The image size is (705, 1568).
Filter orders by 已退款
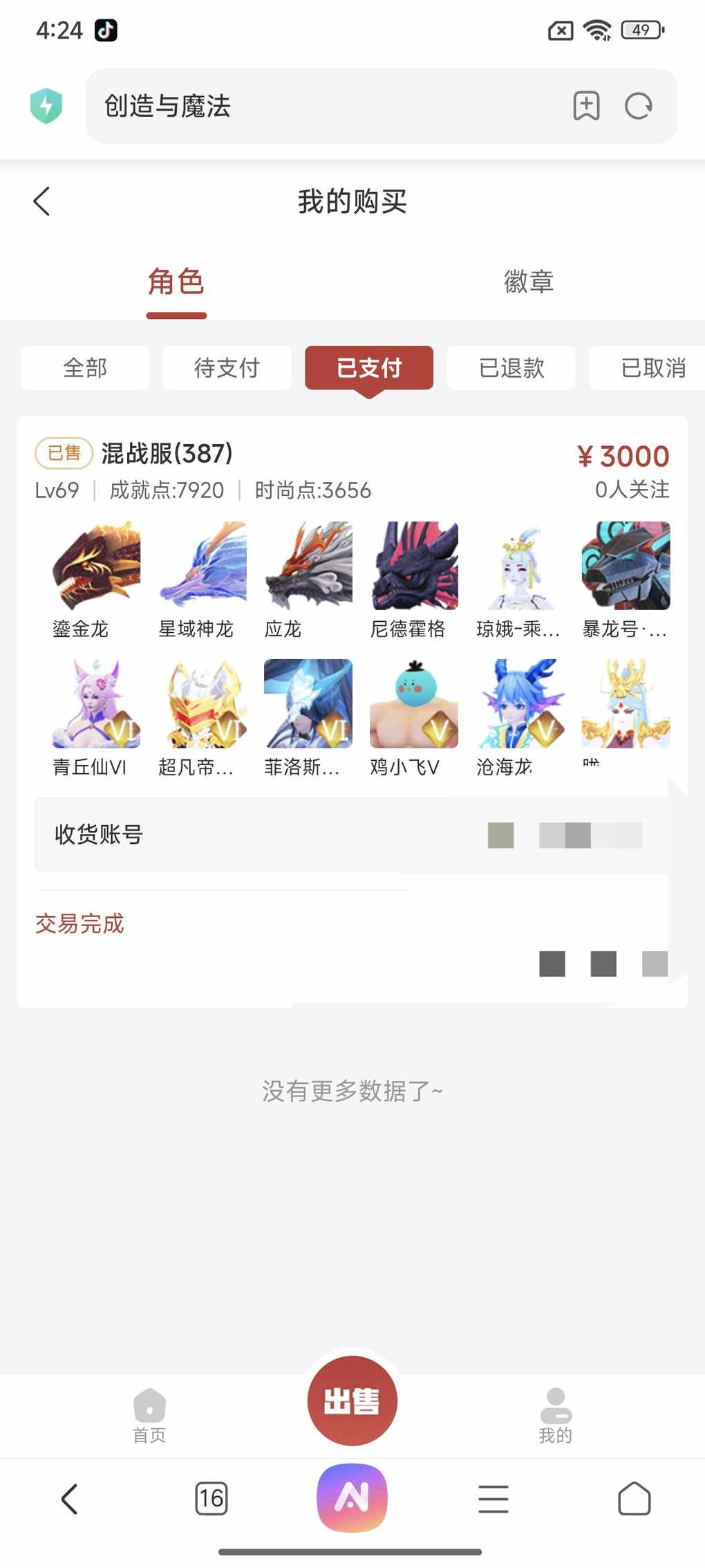pos(511,368)
